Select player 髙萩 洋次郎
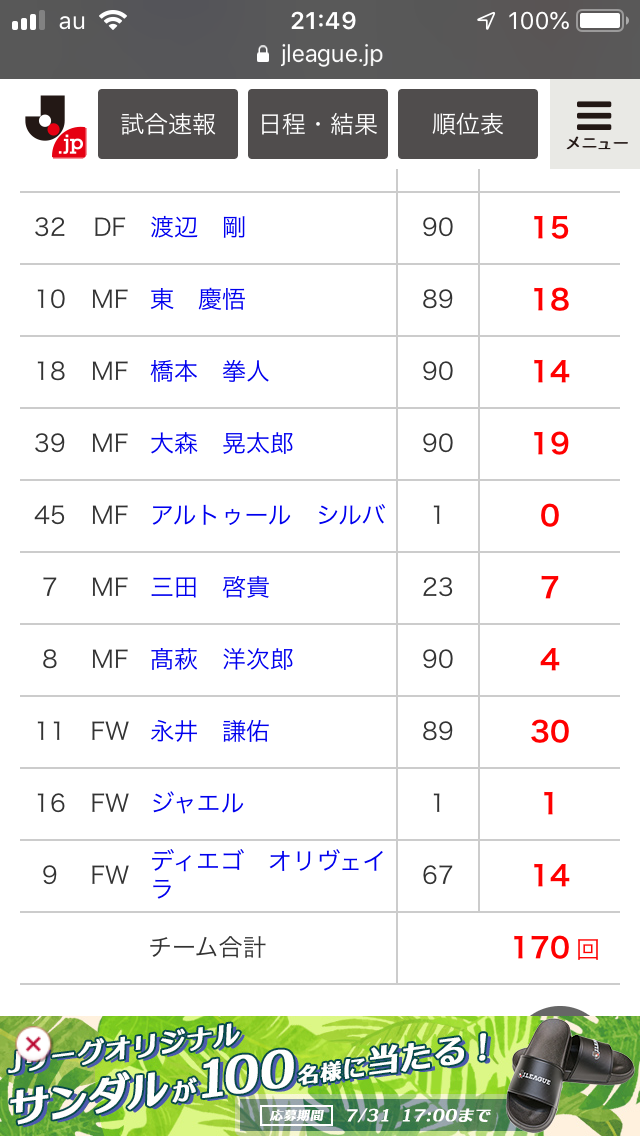Viewport: 640px width, 1136px height. click(x=222, y=660)
